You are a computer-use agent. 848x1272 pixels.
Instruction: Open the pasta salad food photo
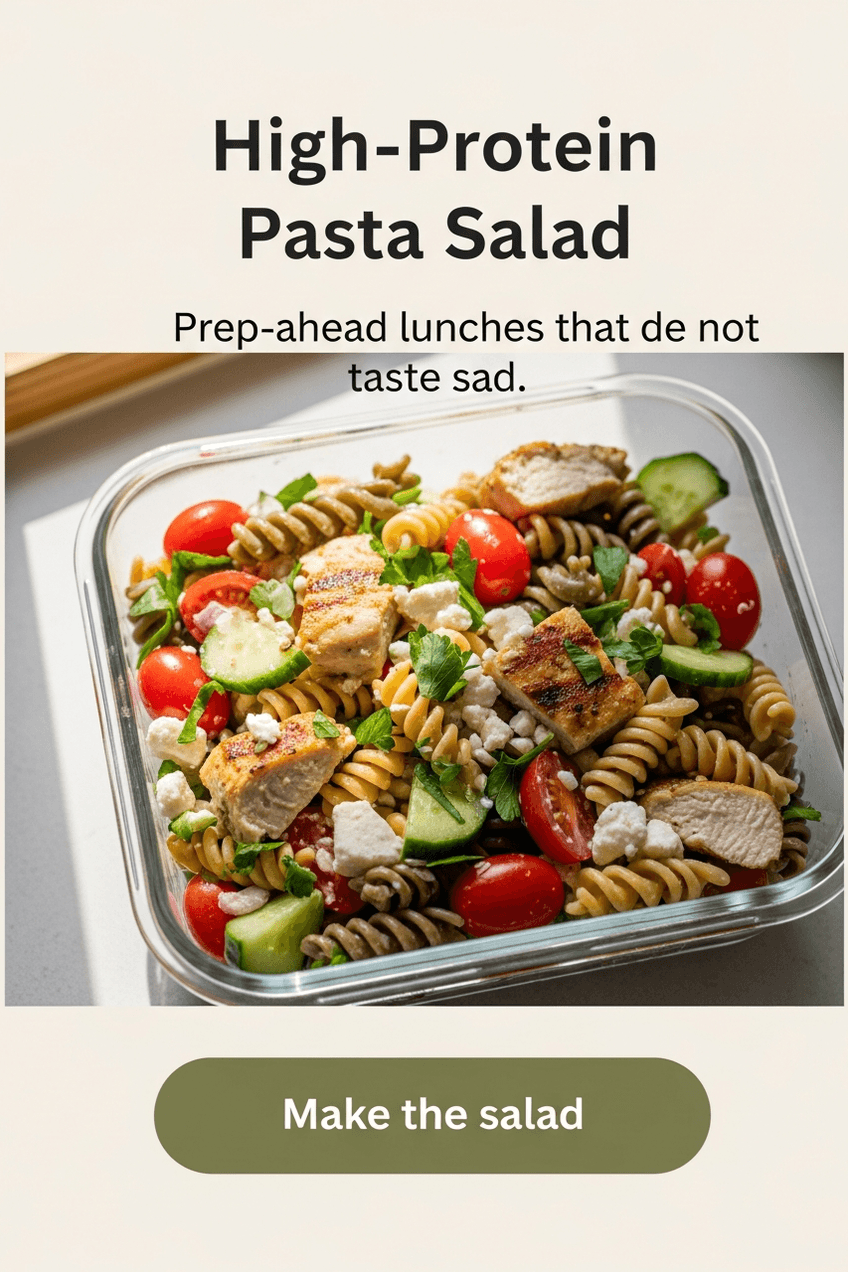point(424,680)
